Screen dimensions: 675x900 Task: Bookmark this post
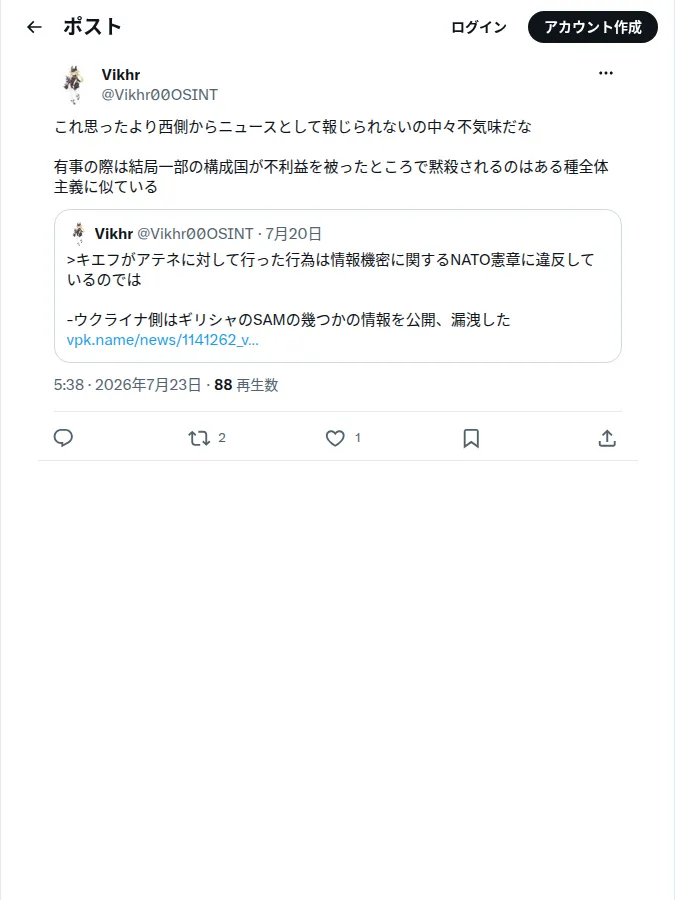click(471, 439)
